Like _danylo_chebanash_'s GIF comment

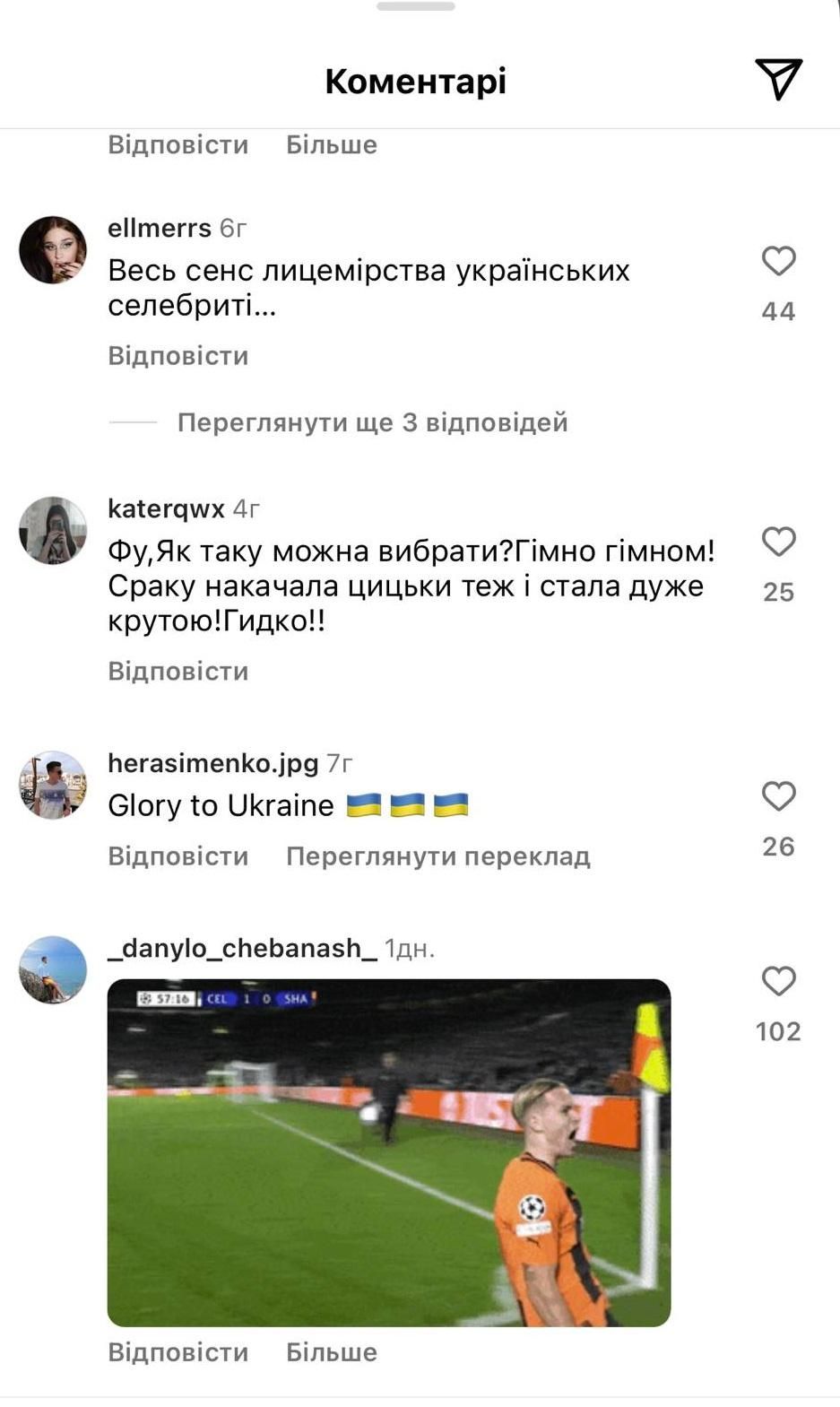click(778, 981)
